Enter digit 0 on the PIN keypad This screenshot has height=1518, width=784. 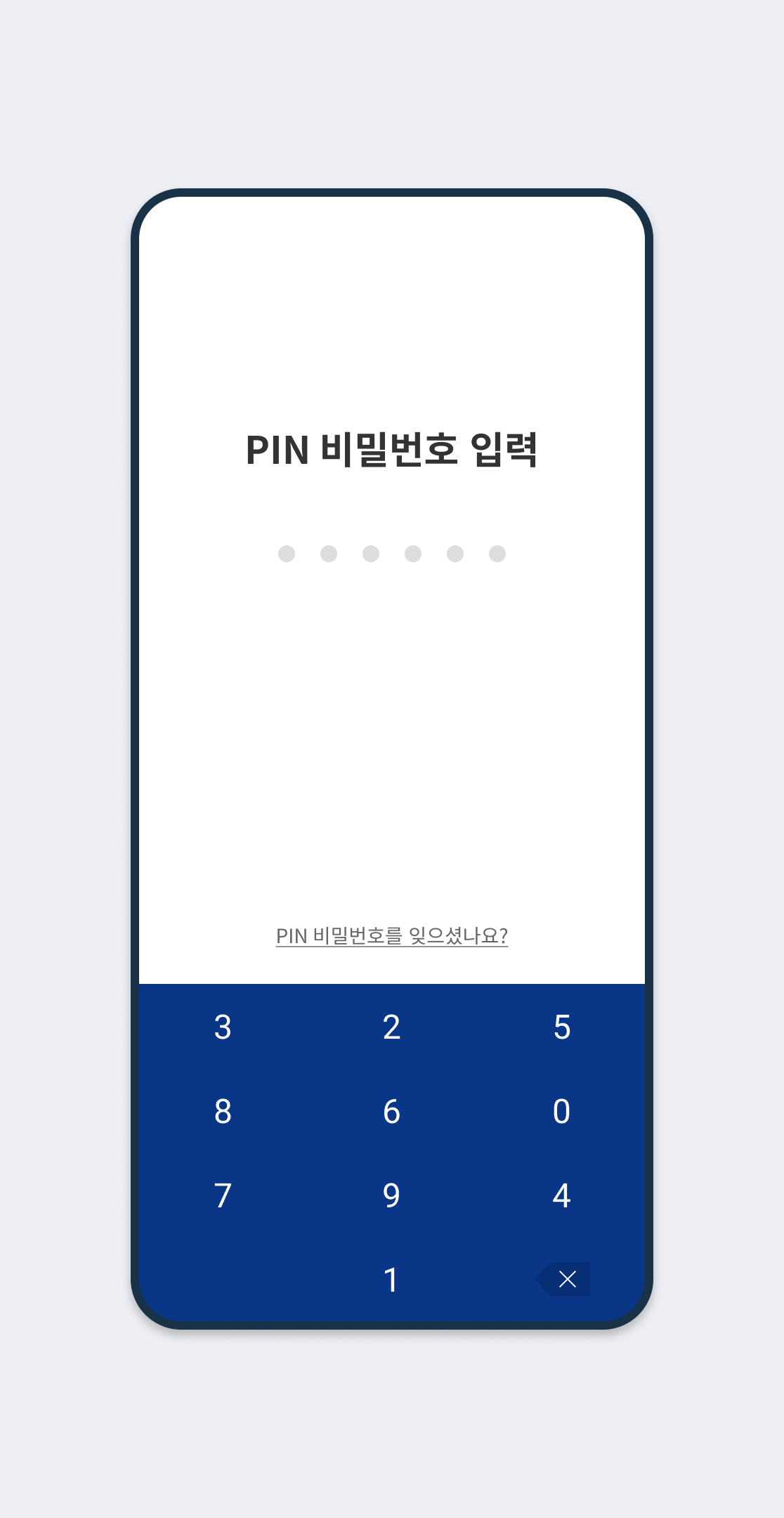(561, 1111)
